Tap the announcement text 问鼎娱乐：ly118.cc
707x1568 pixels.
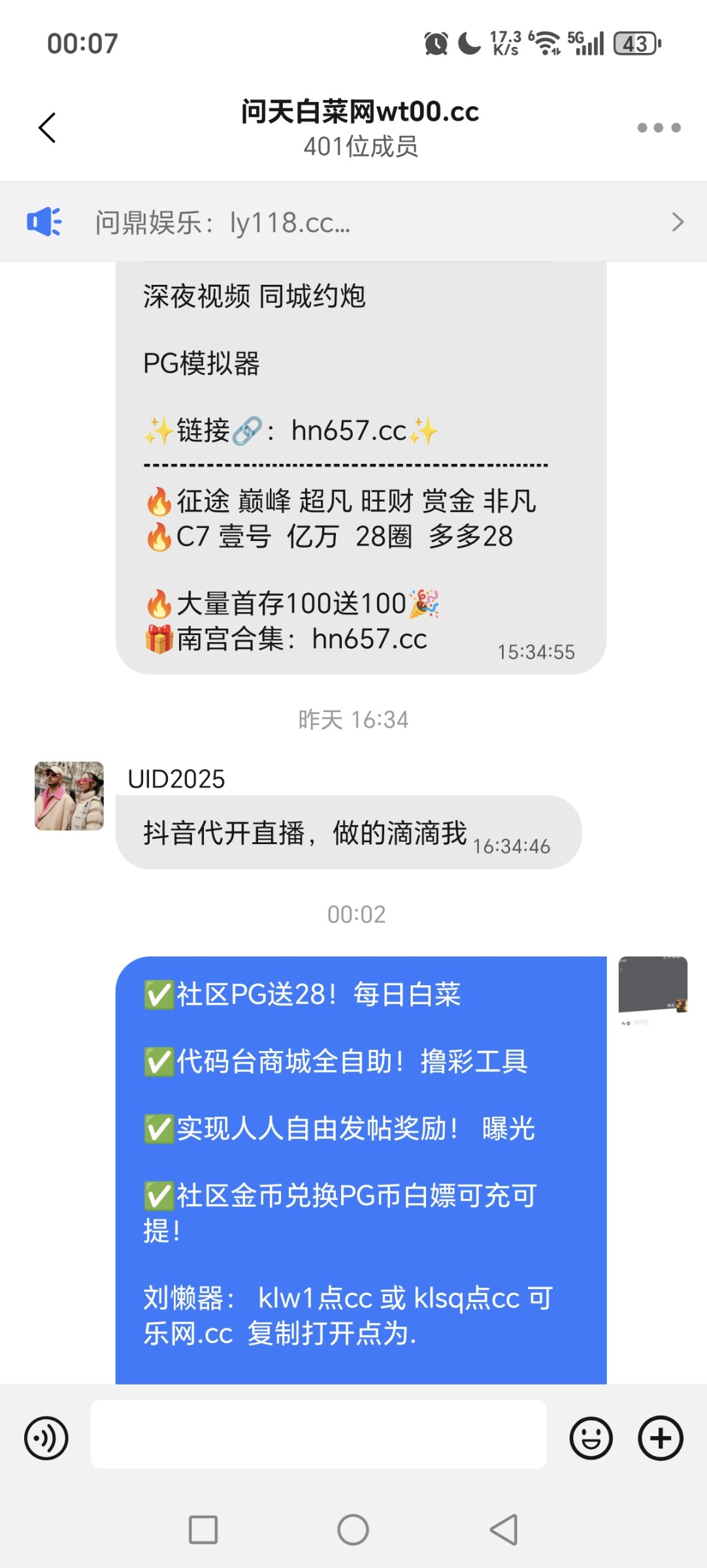click(222, 224)
